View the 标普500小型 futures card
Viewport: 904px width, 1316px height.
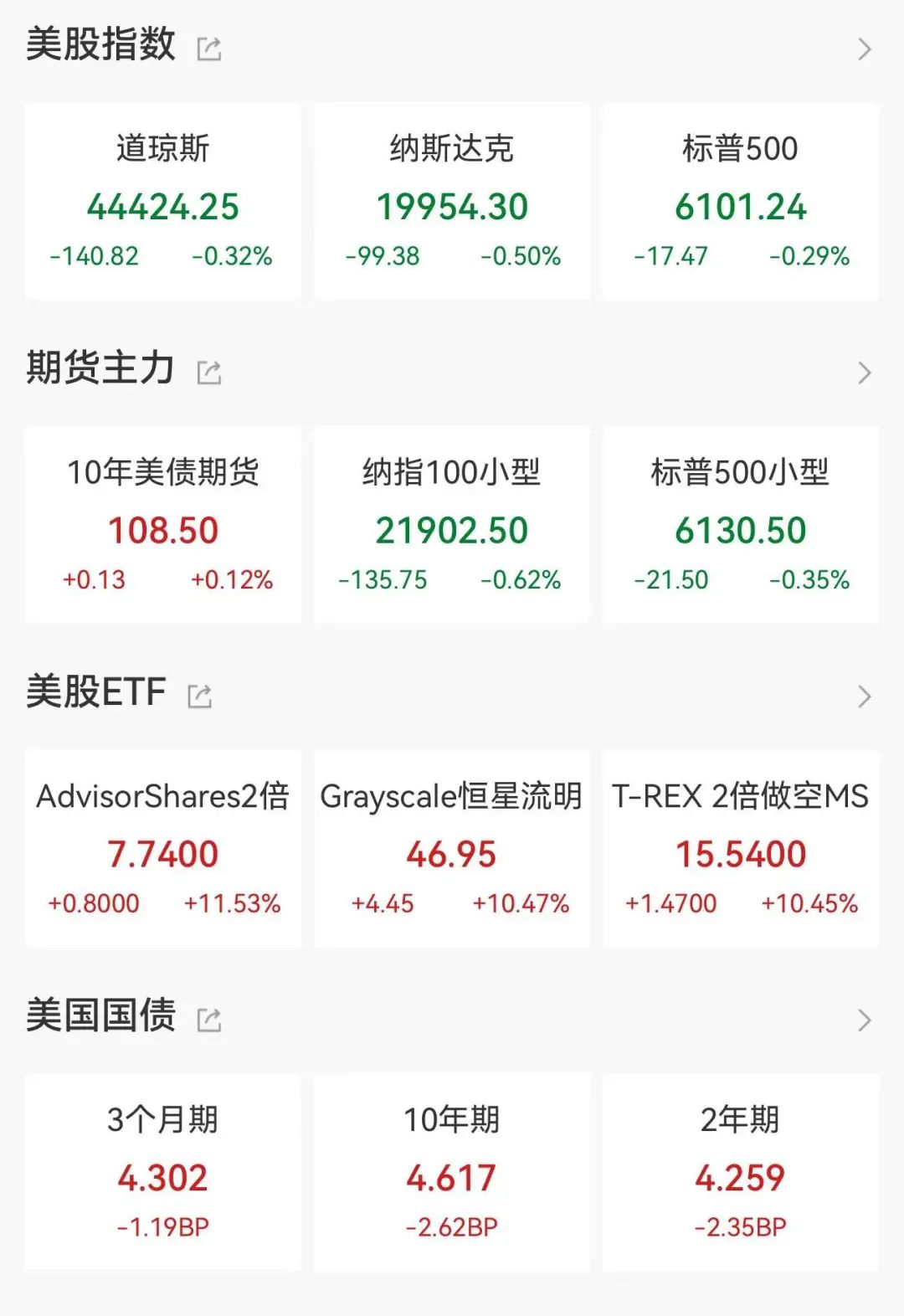pos(741,525)
